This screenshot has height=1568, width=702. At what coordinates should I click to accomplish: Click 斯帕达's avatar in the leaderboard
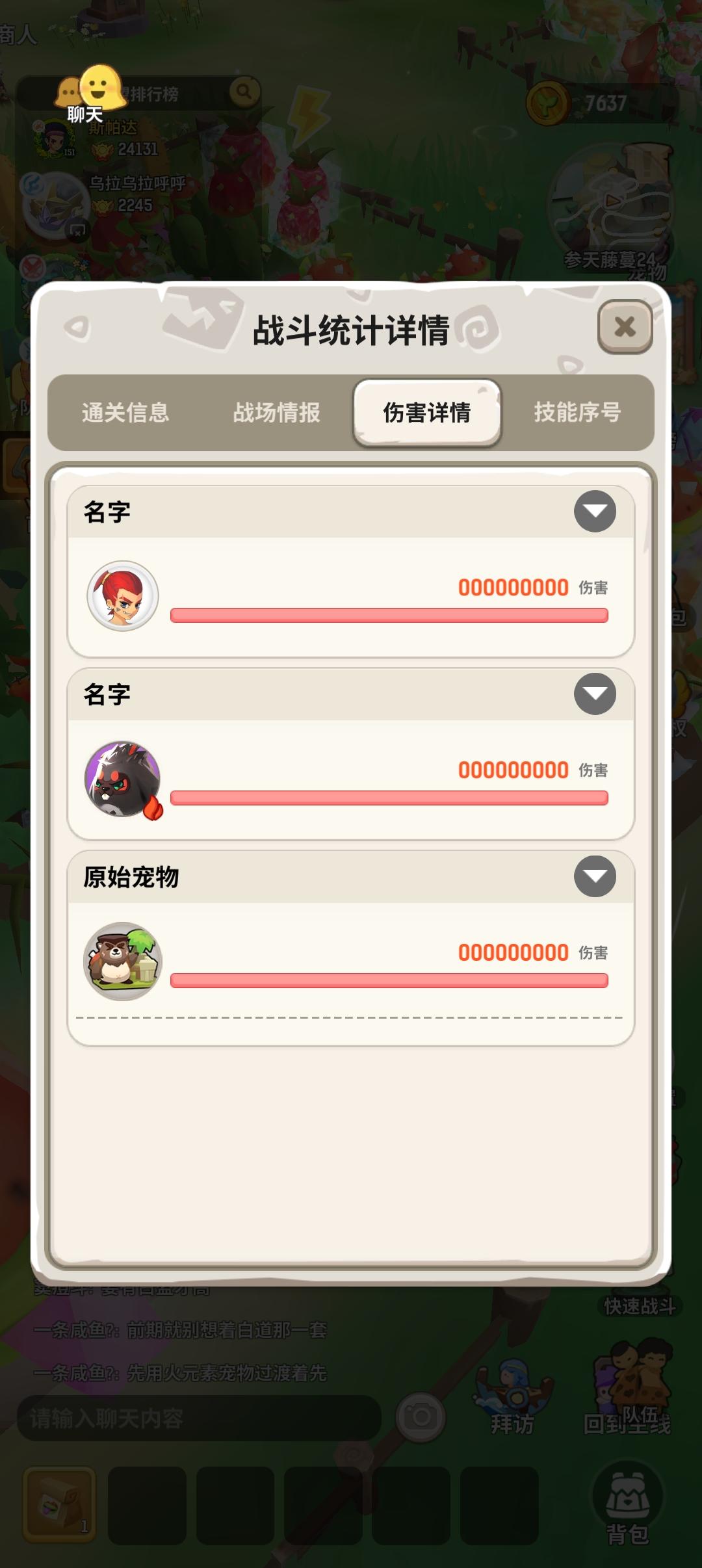(x=54, y=138)
